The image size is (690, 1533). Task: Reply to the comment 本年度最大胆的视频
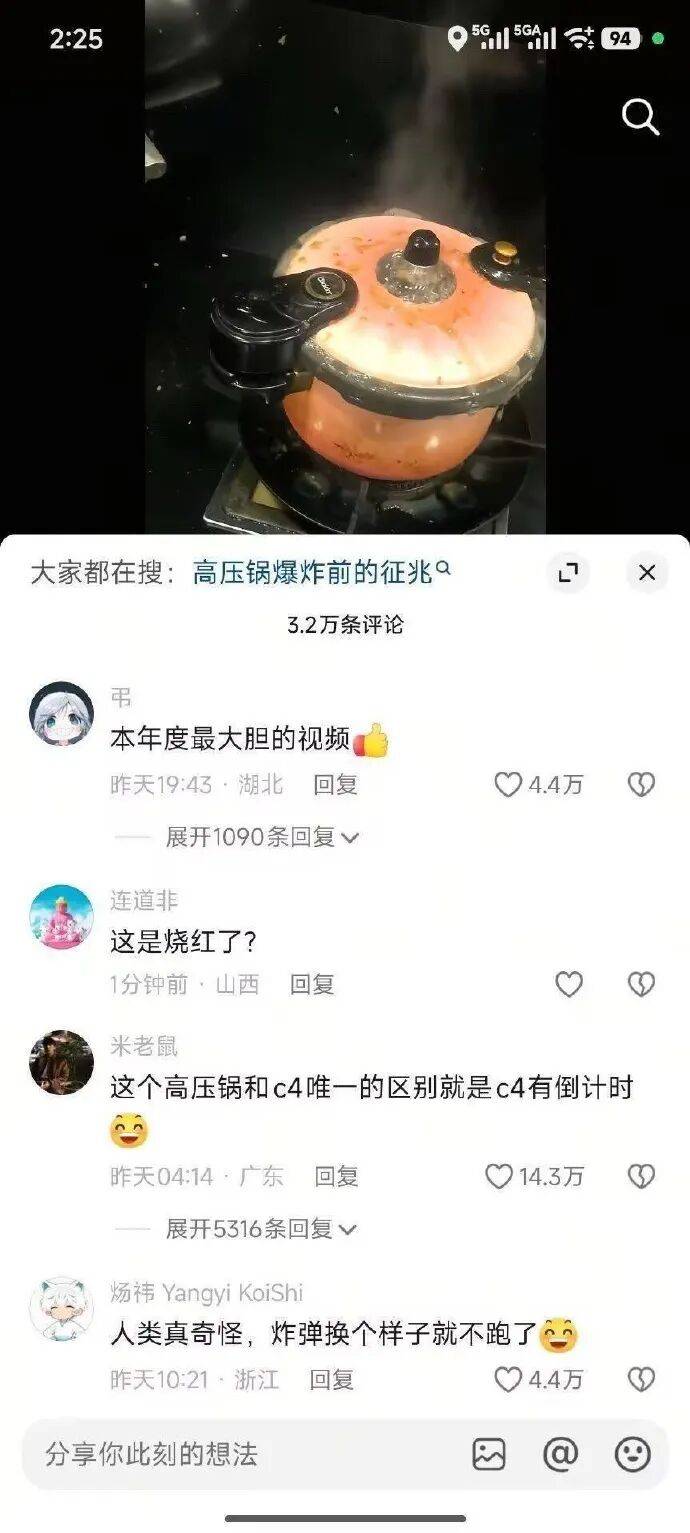pos(335,785)
